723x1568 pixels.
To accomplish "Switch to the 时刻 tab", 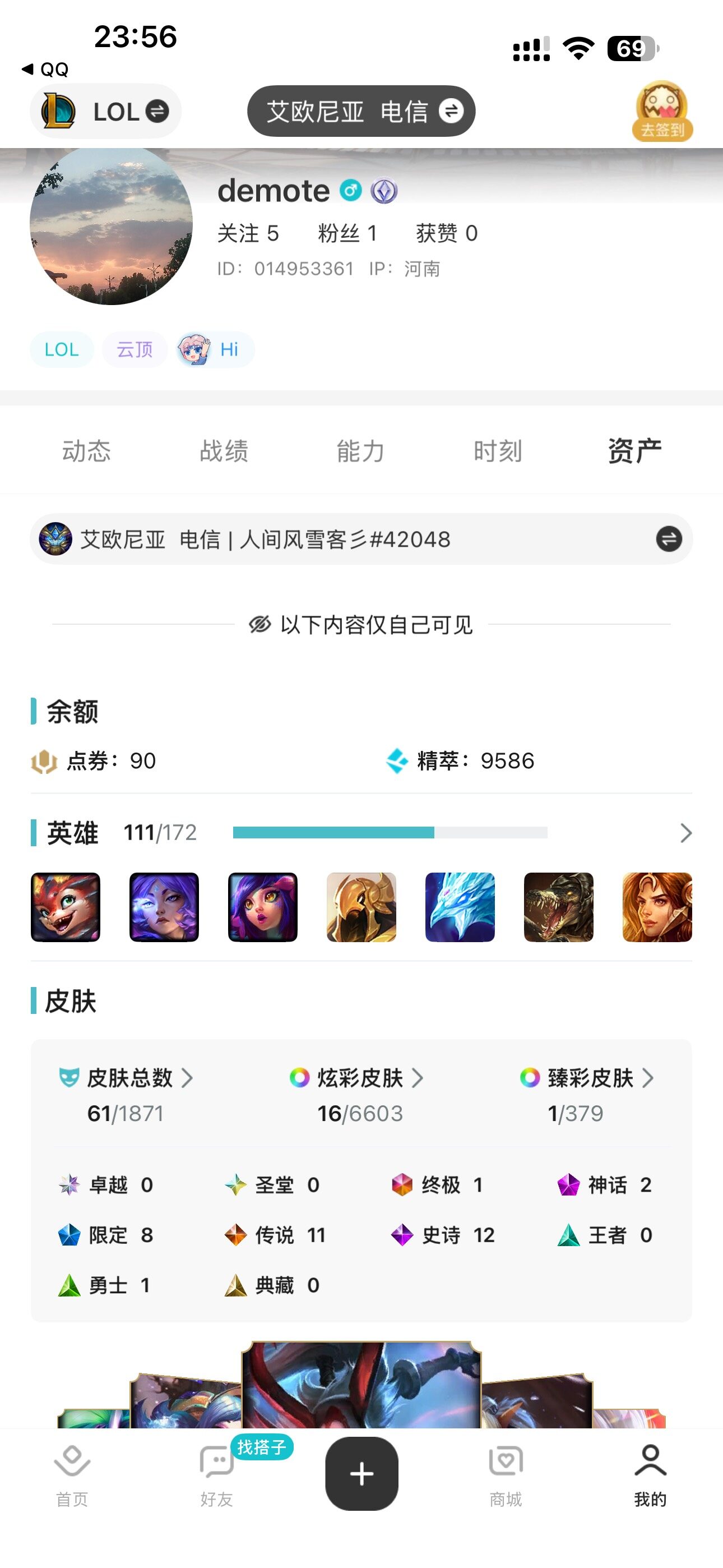I will click(x=498, y=451).
